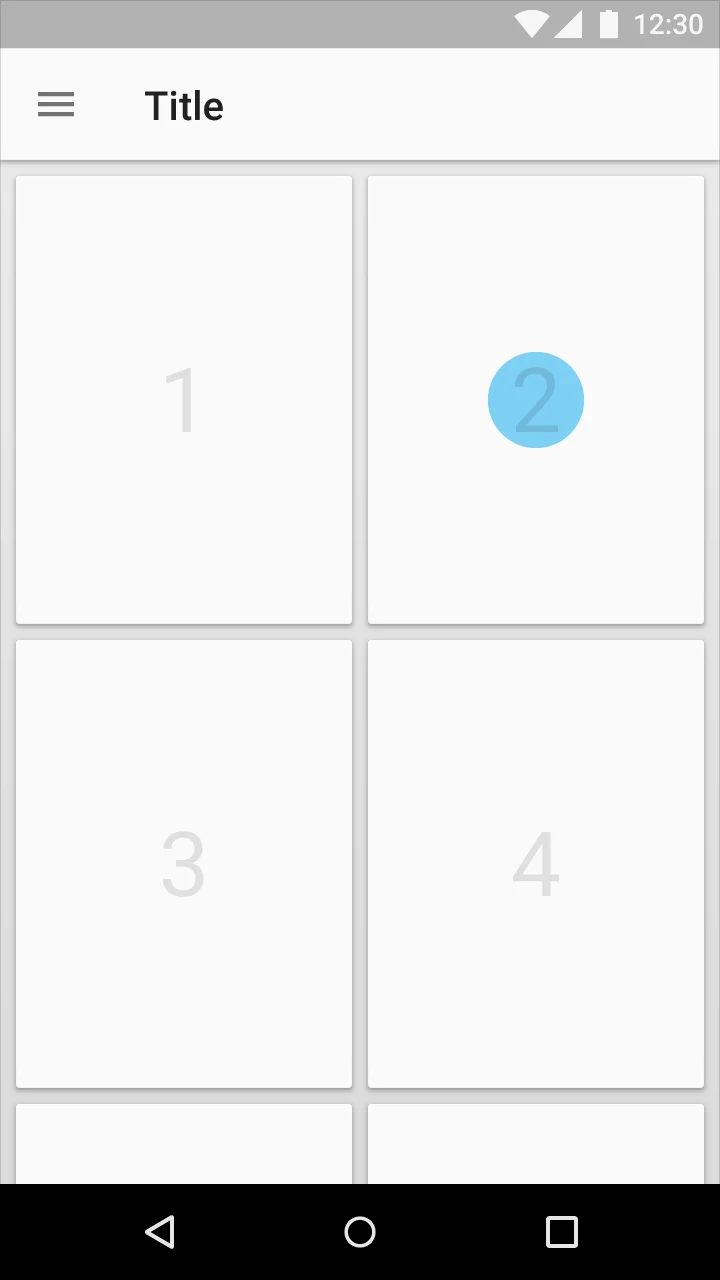
Task: Go back with the system back button
Action: tap(160, 1232)
